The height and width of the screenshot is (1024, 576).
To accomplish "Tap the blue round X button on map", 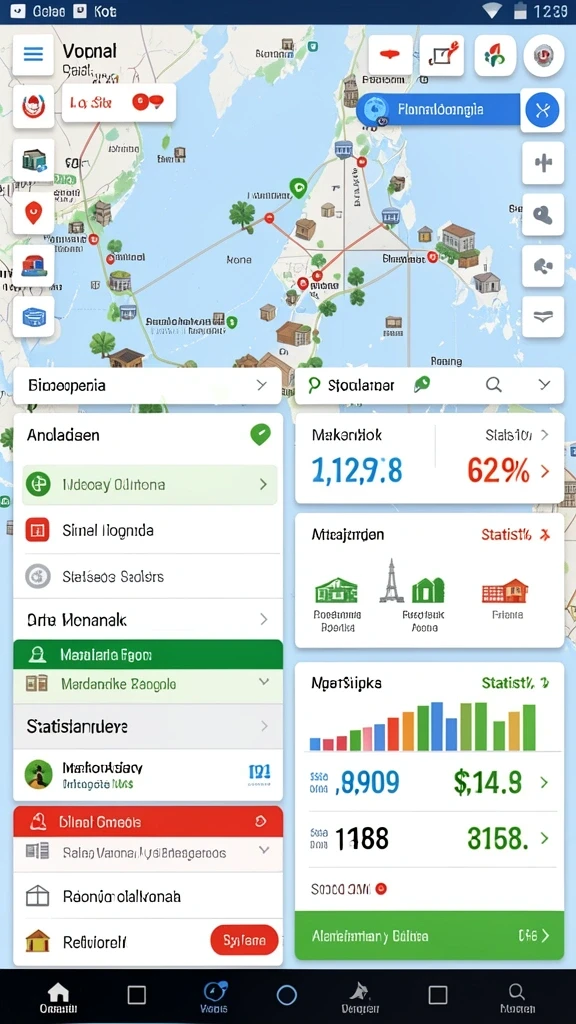I will (x=543, y=110).
